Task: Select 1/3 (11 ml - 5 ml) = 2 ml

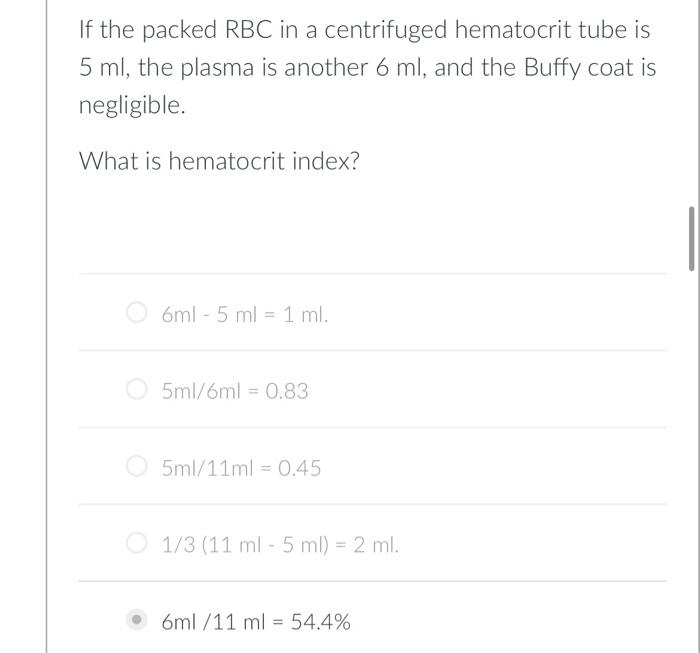Action: pyautogui.click(x=137, y=545)
